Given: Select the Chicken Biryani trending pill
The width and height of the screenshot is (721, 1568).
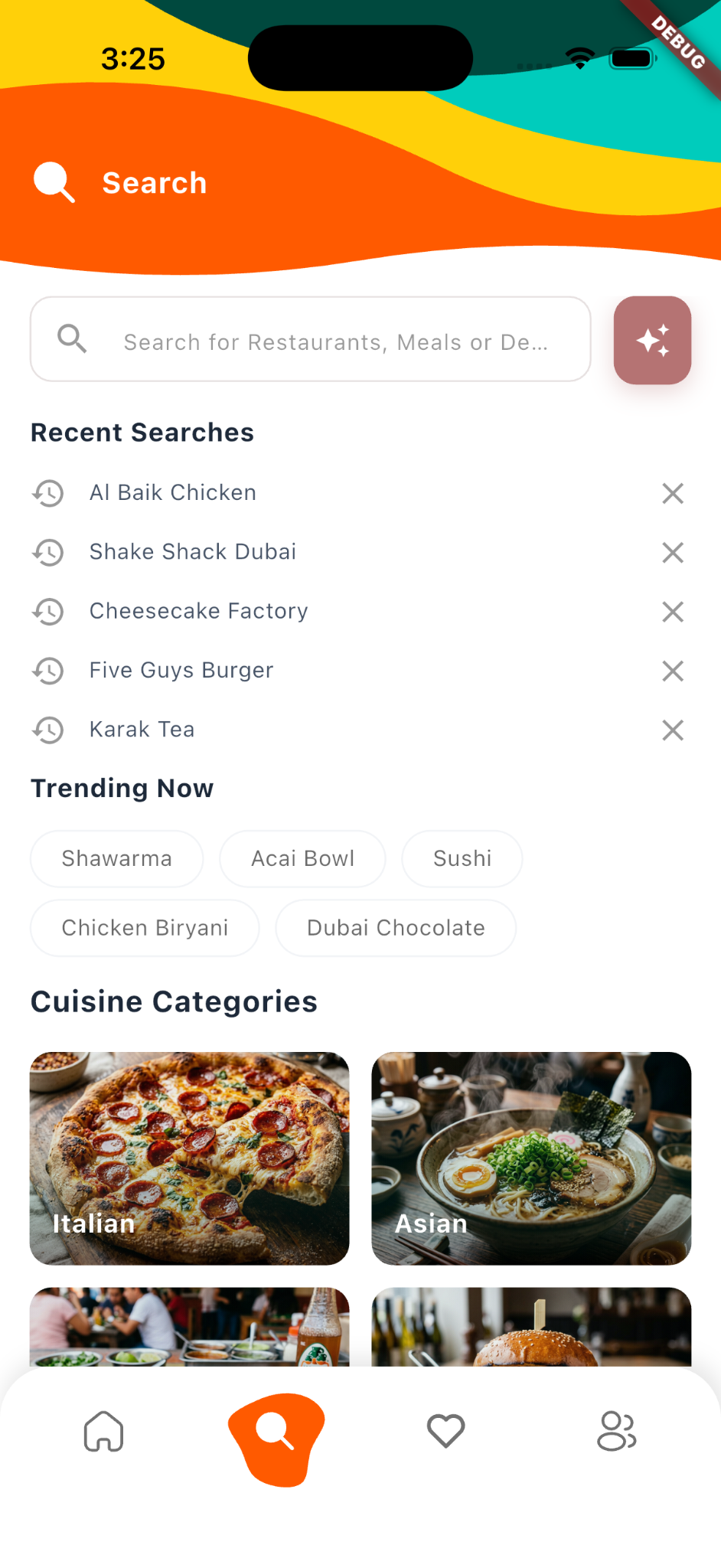Looking at the screenshot, I should [x=145, y=928].
